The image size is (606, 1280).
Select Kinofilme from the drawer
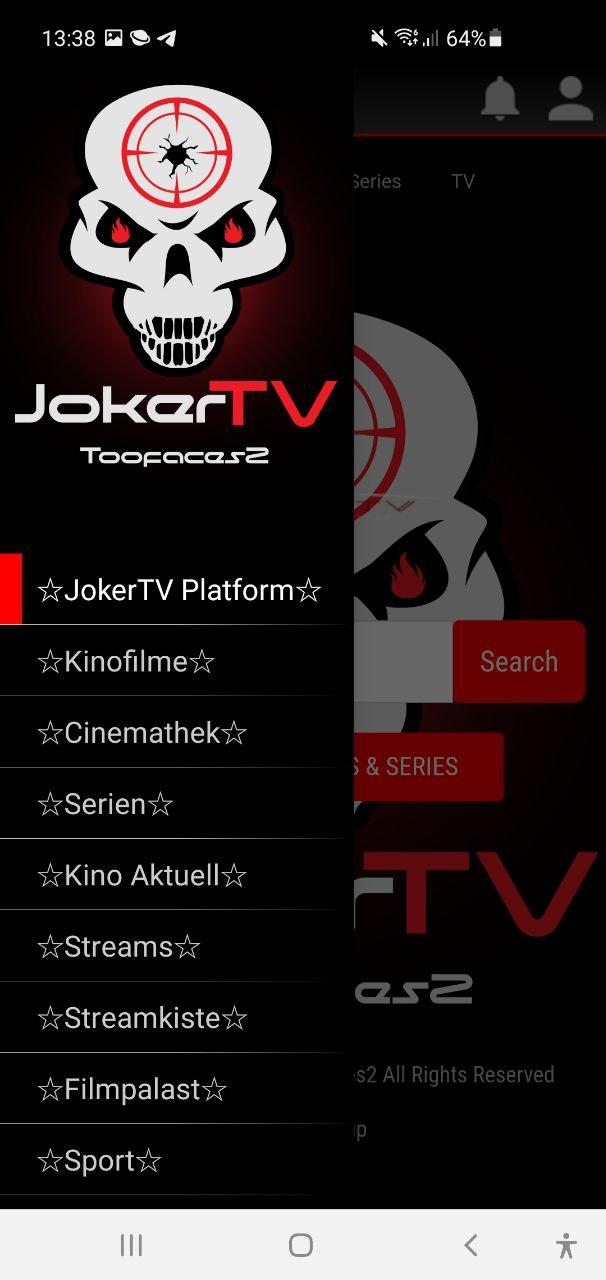pos(126,662)
